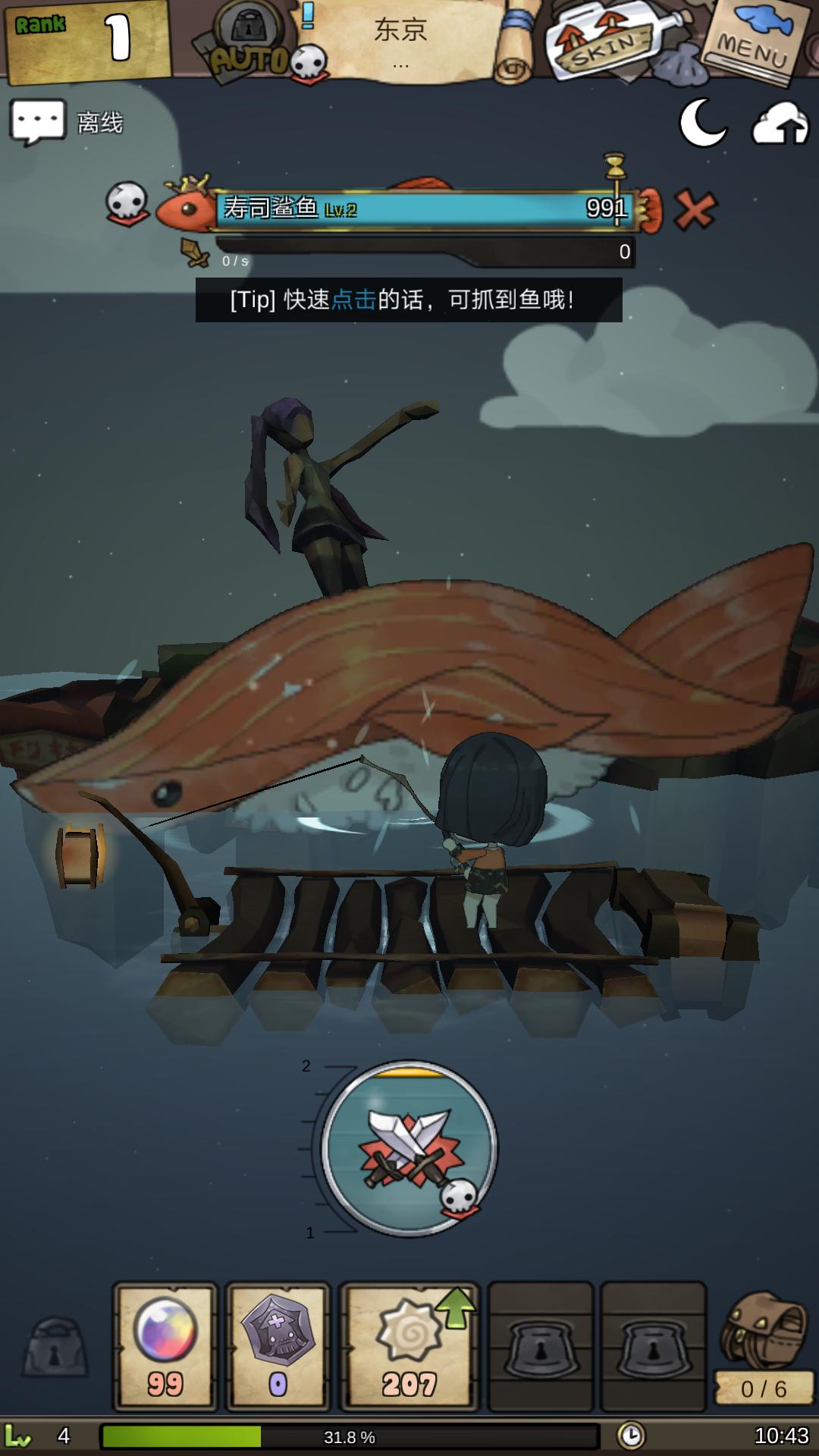Image resolution: width=819 pixels, height=1456 pixels.
Task: Toggle the night mode moon icon
Action: [702, 123]
